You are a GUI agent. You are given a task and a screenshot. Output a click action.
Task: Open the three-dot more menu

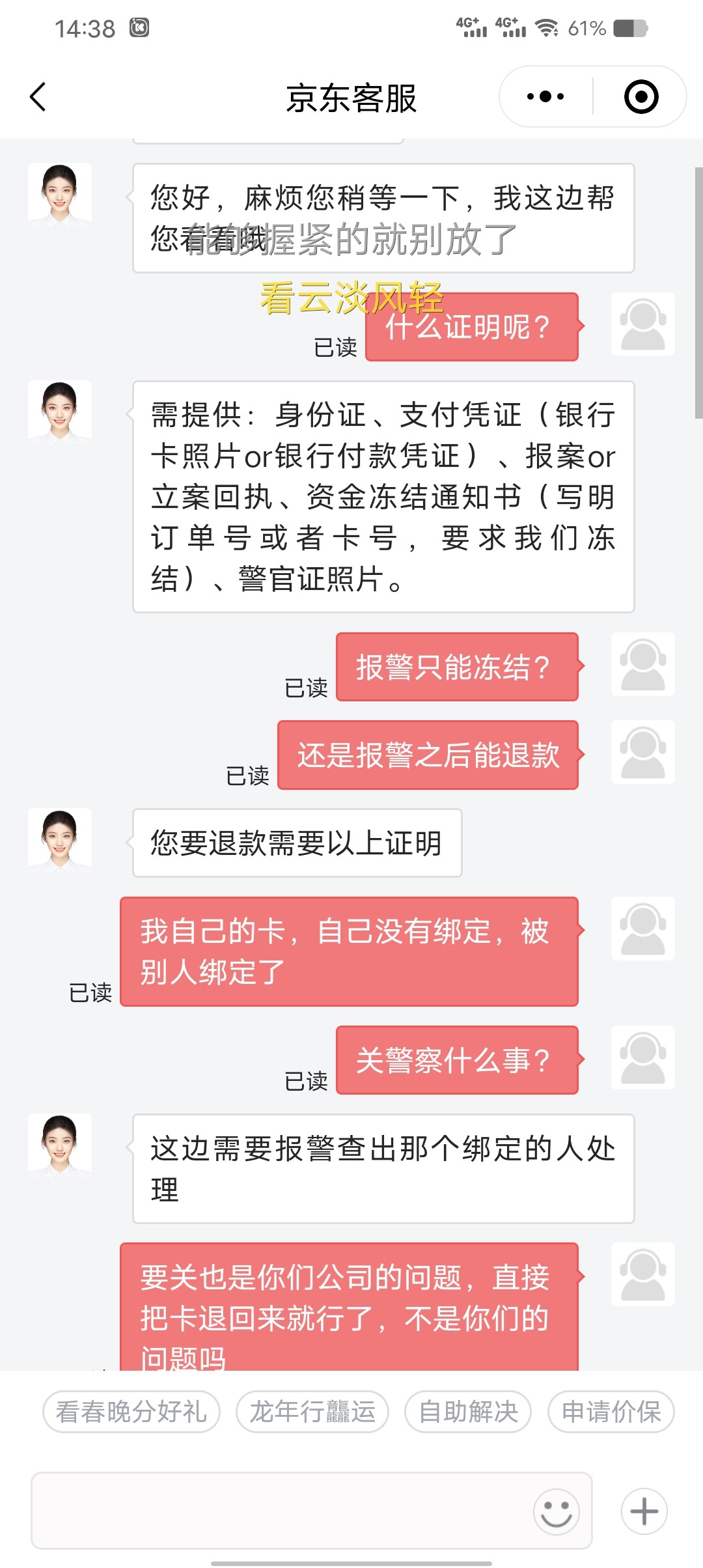pyautogui.click(x=545, y=96)
